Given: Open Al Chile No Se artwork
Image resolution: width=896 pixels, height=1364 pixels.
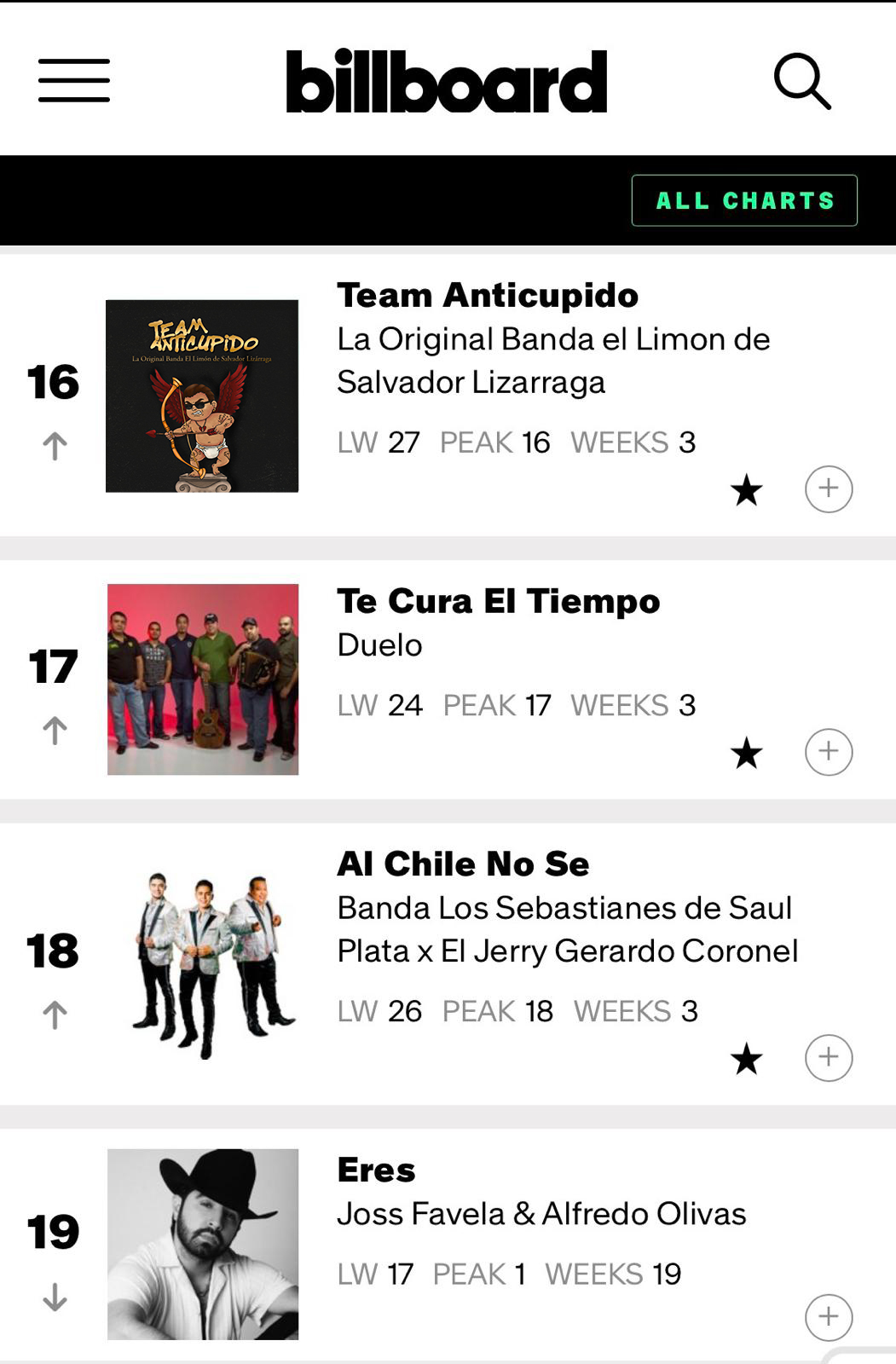Looking at the screenshot, I should pyautogui.click(x=203, y=963).
